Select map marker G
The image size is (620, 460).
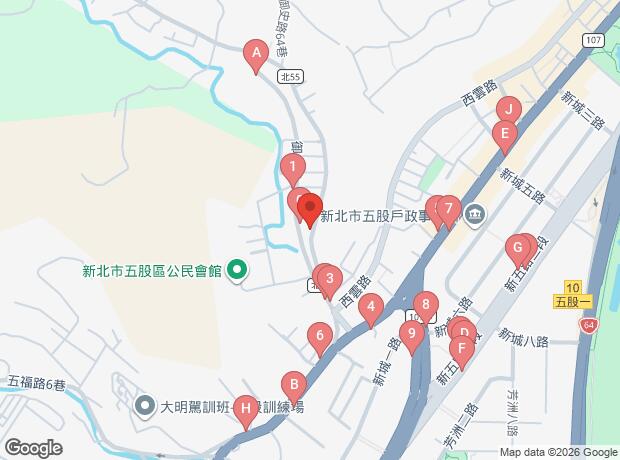[517, 247]
